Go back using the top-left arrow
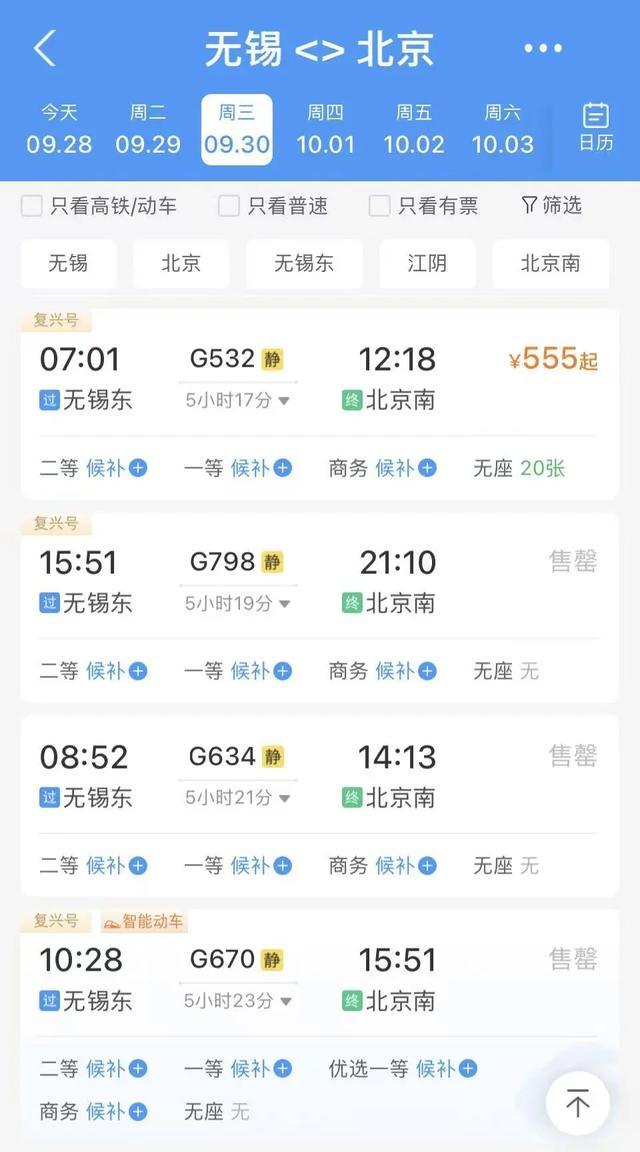This screenshot has height=1152, width=640. click(x=44, y=49)
